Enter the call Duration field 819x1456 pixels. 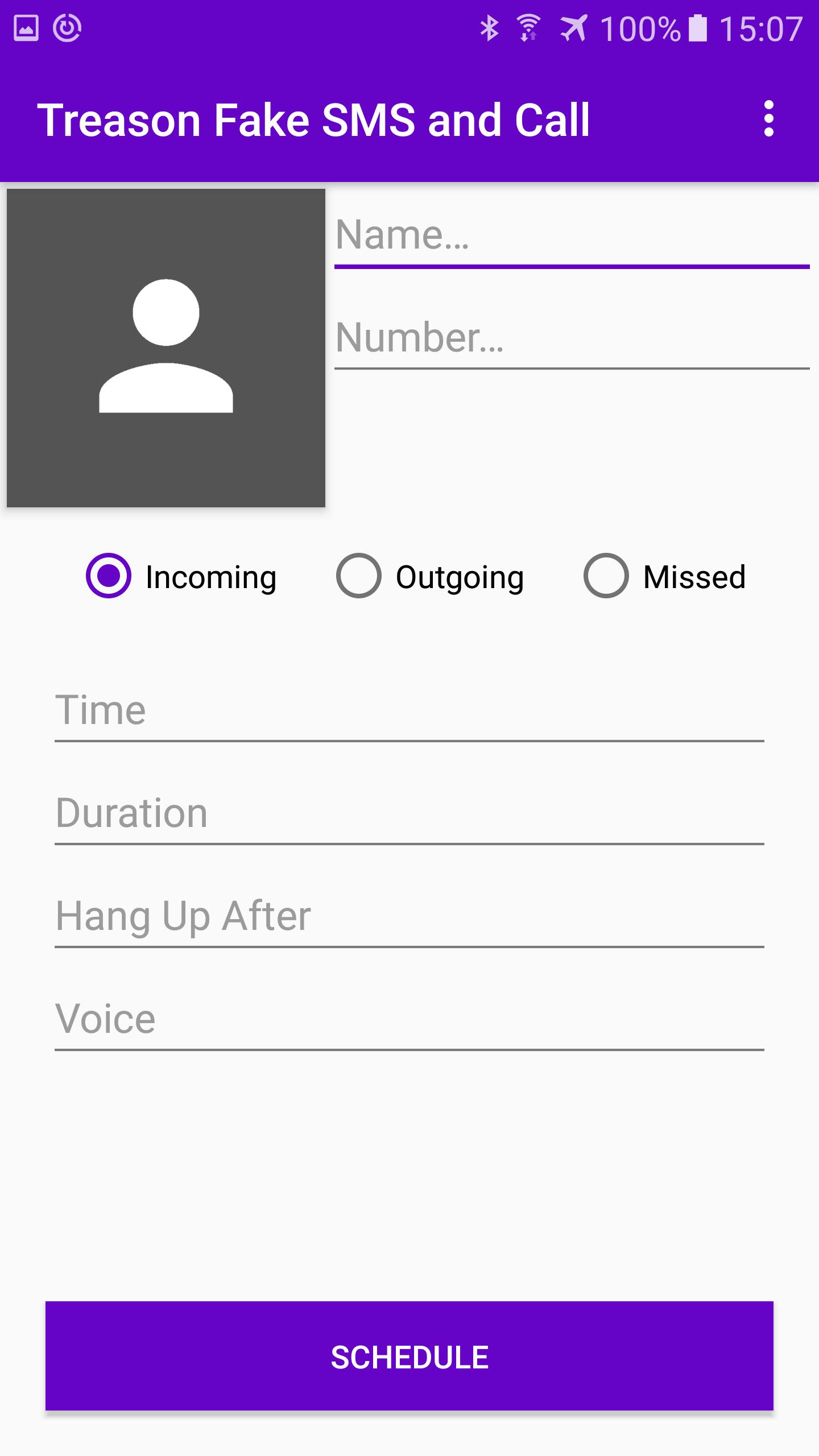pyautogui.click(x=409, y=814)
